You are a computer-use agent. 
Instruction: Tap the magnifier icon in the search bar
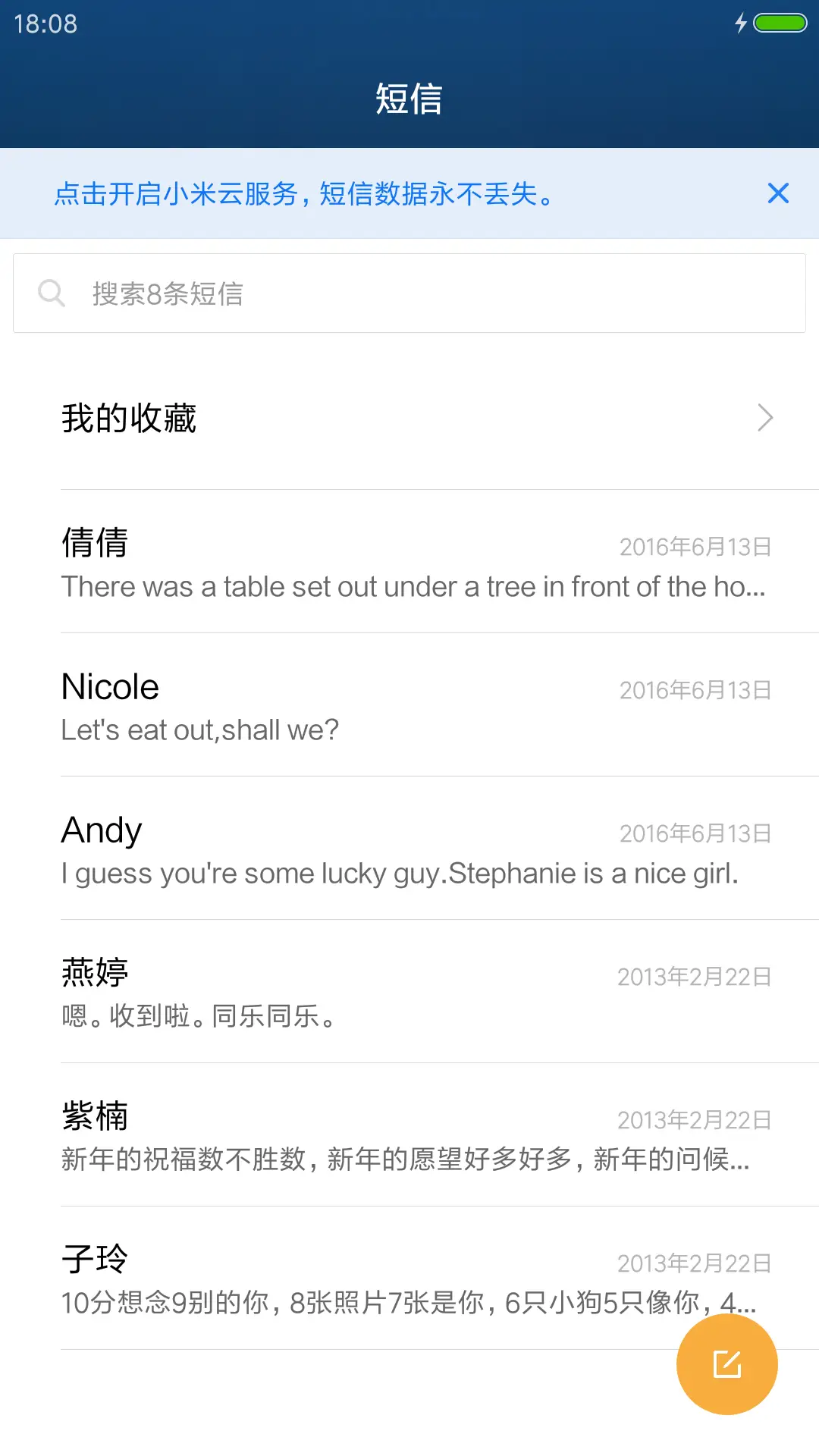(51, 293)
